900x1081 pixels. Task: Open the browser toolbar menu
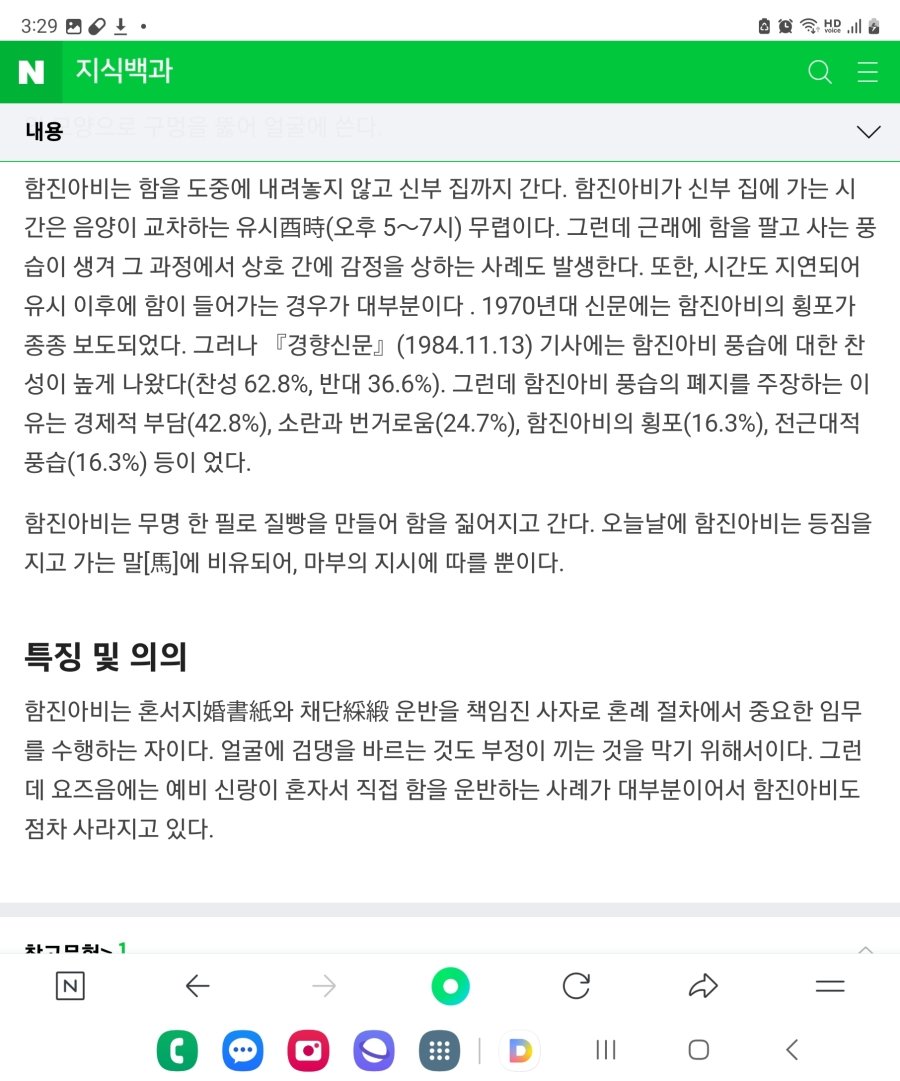[x=830, y=987]
